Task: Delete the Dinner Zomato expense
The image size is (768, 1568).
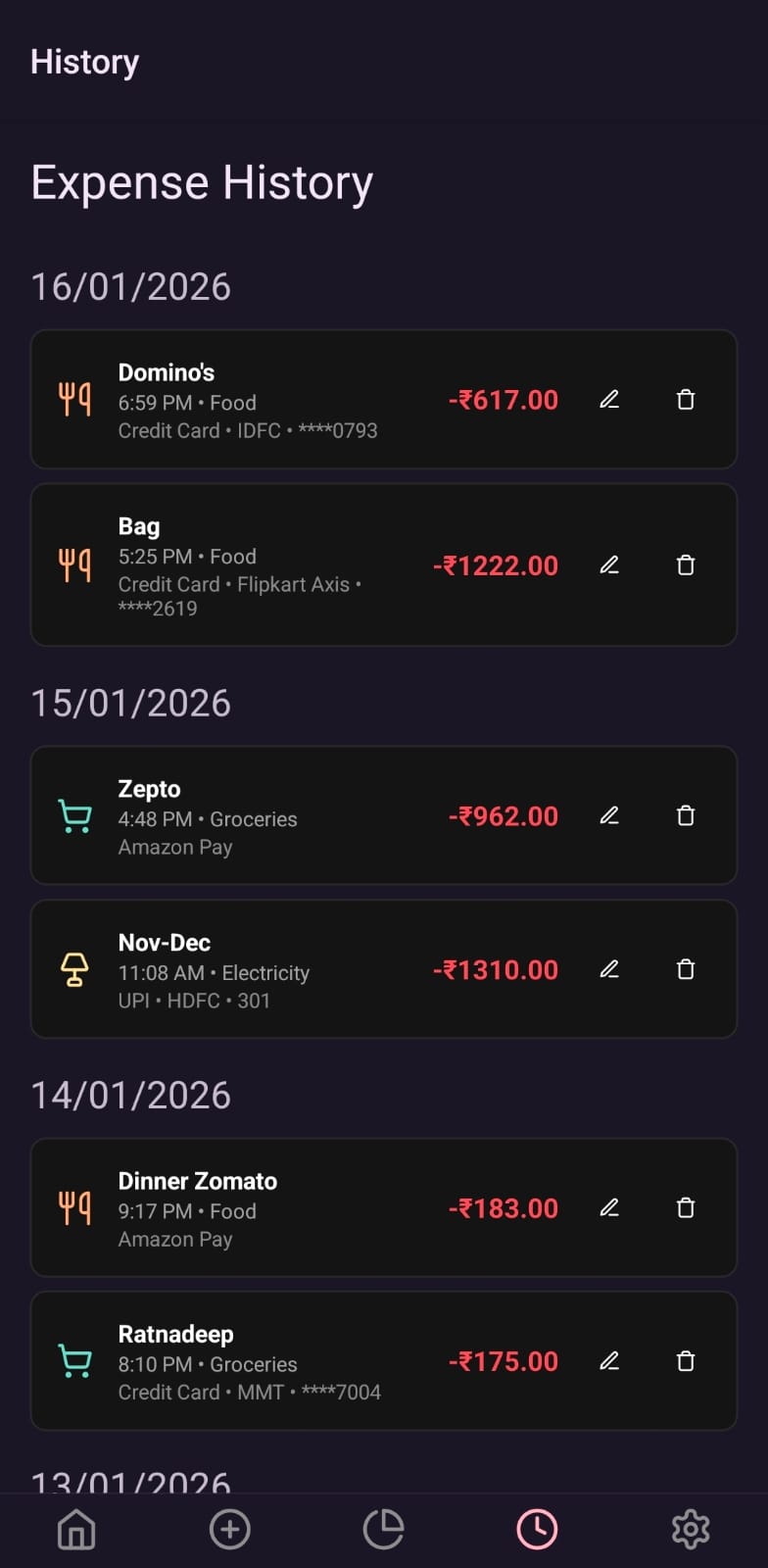Action: 686,1207
